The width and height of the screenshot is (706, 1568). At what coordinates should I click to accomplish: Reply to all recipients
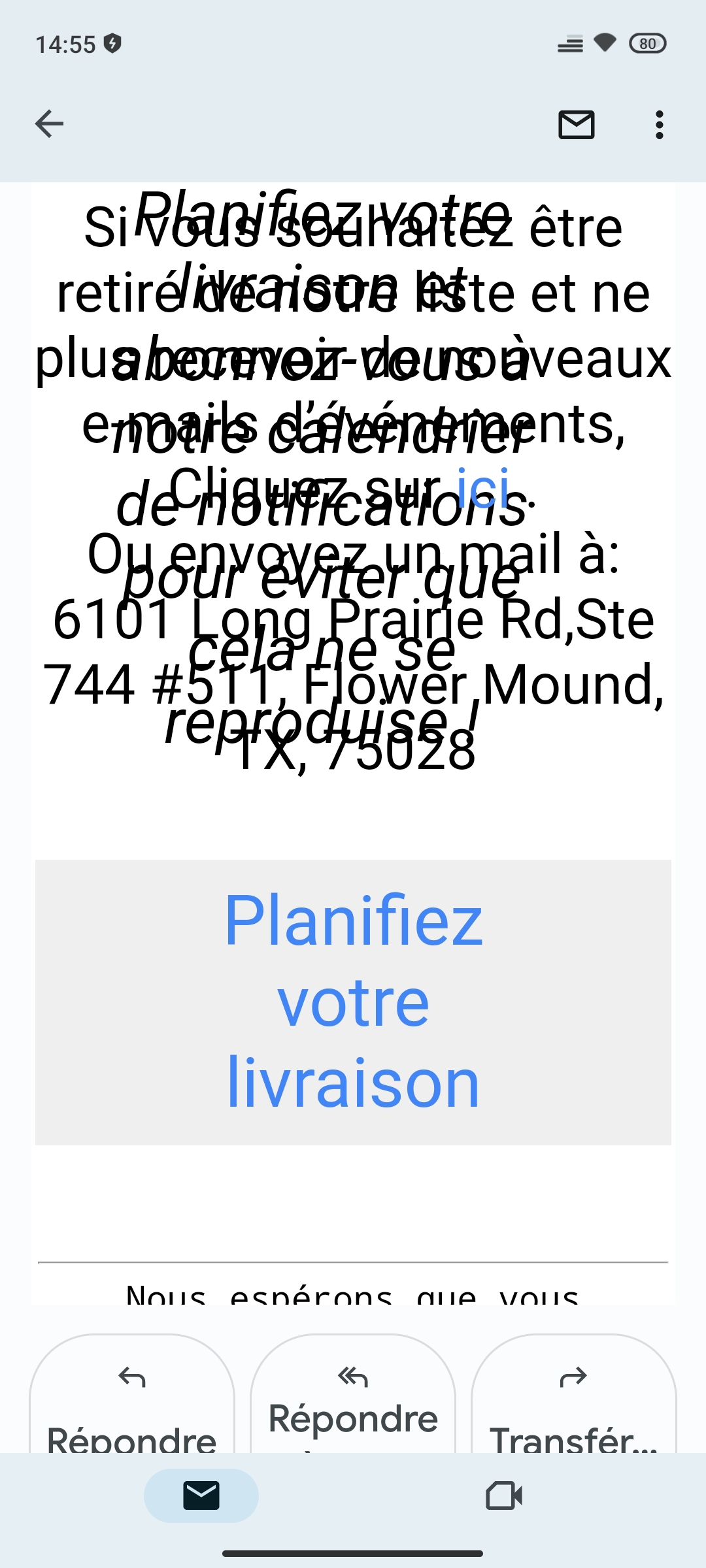coord(353,1394)
